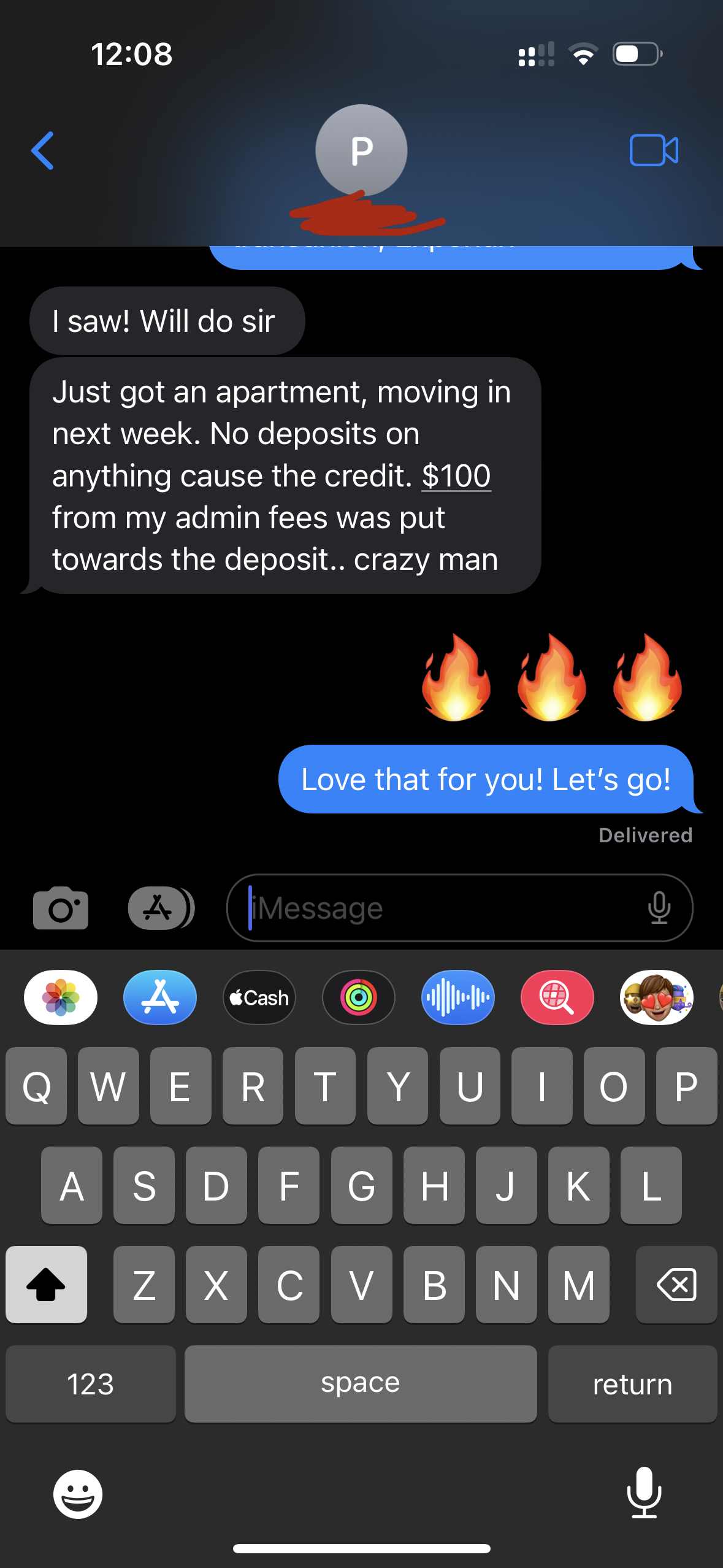Image resolution: width=723 pixels, height=1568 pixels.
Task: Open the emoji keyboard
Action: (x=78, y=1494)
